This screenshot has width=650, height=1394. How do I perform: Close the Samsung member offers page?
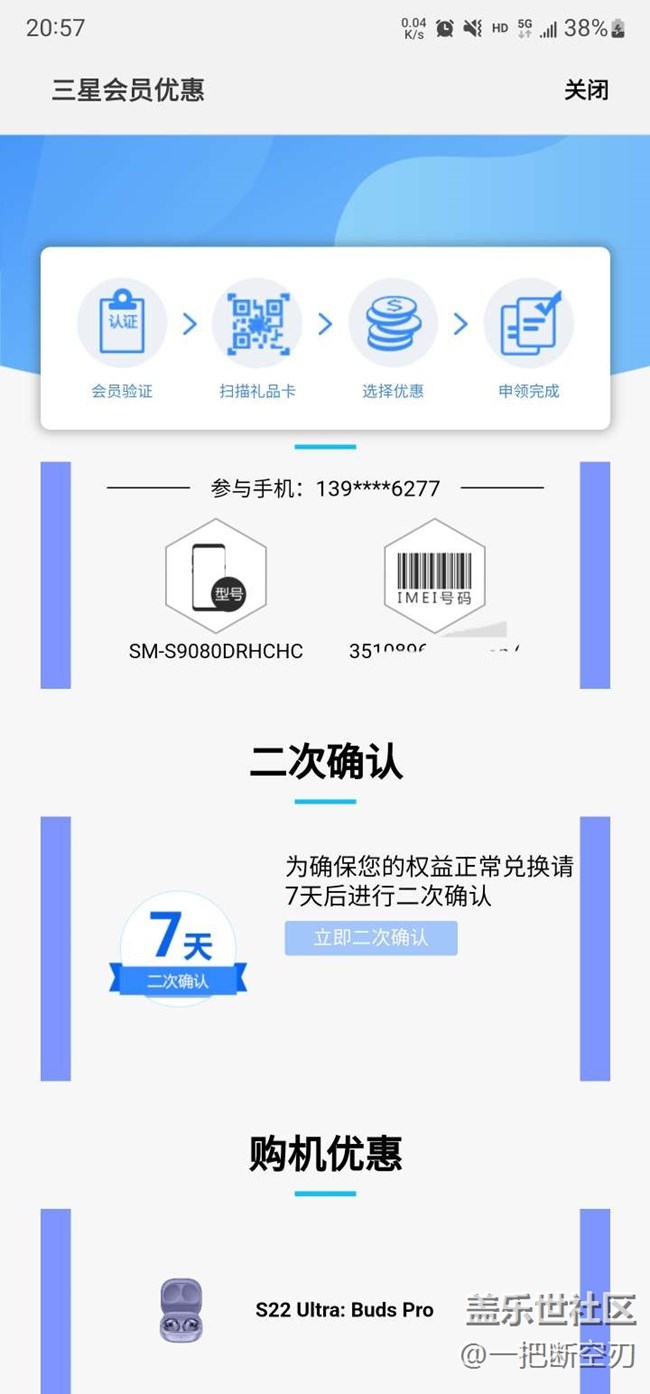click(x=586, y=90)
